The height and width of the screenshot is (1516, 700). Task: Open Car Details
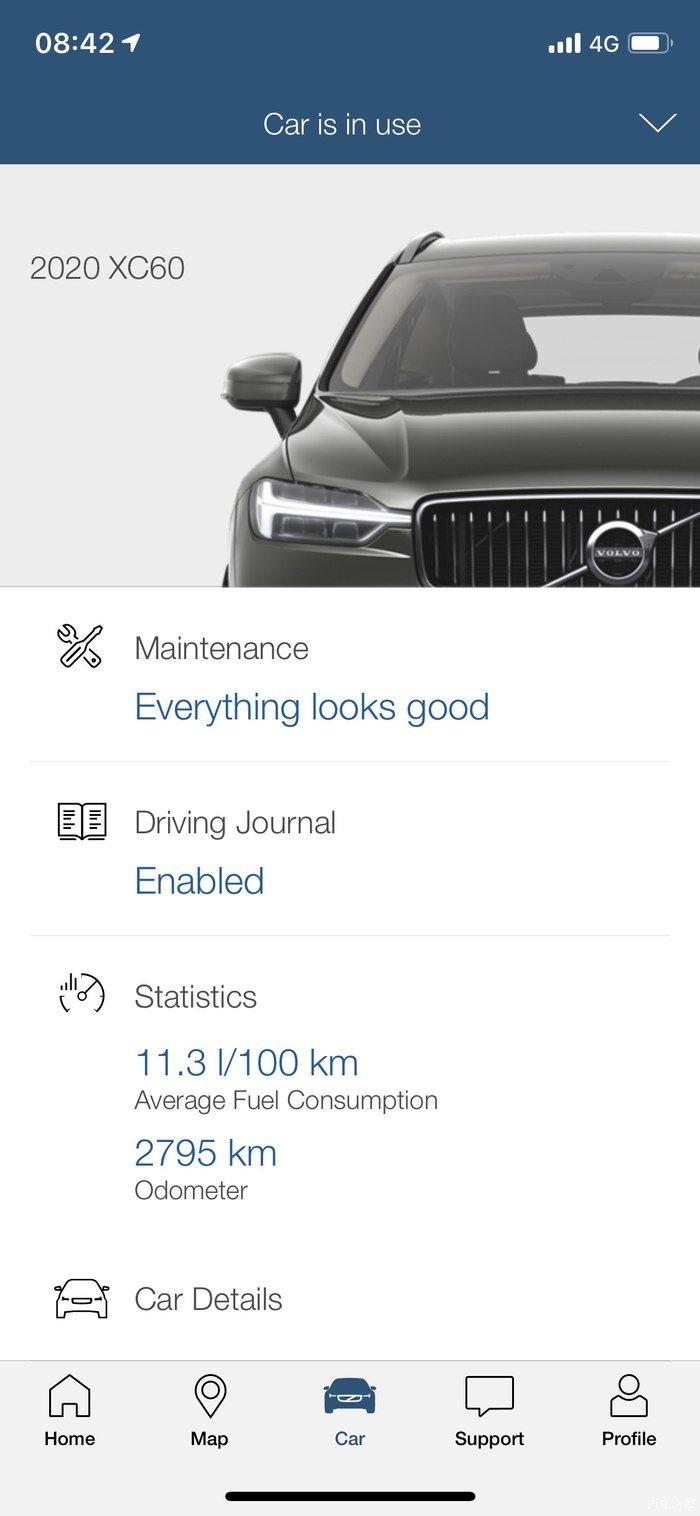[208, 1299]
